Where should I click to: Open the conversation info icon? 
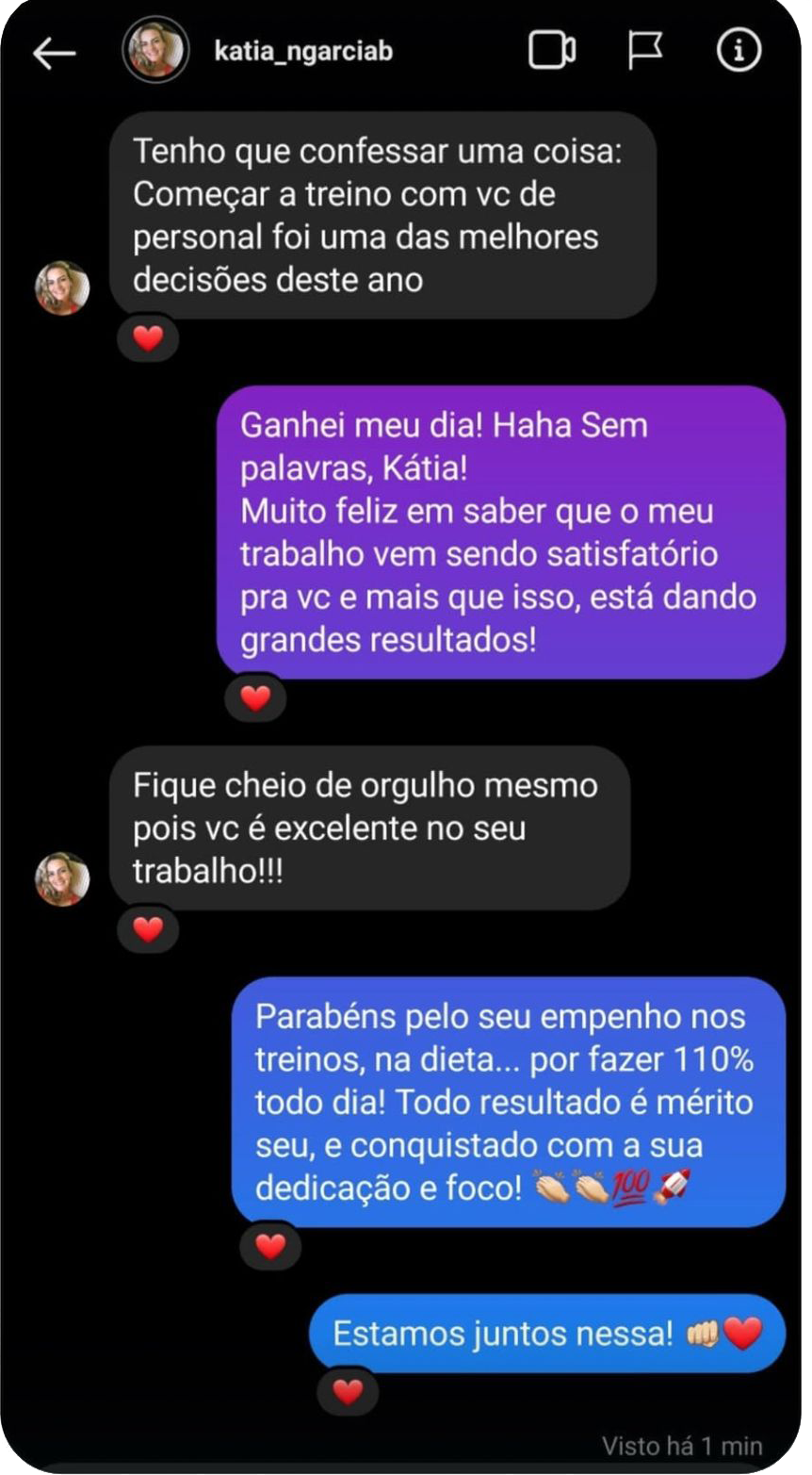(x=739, y=51)
